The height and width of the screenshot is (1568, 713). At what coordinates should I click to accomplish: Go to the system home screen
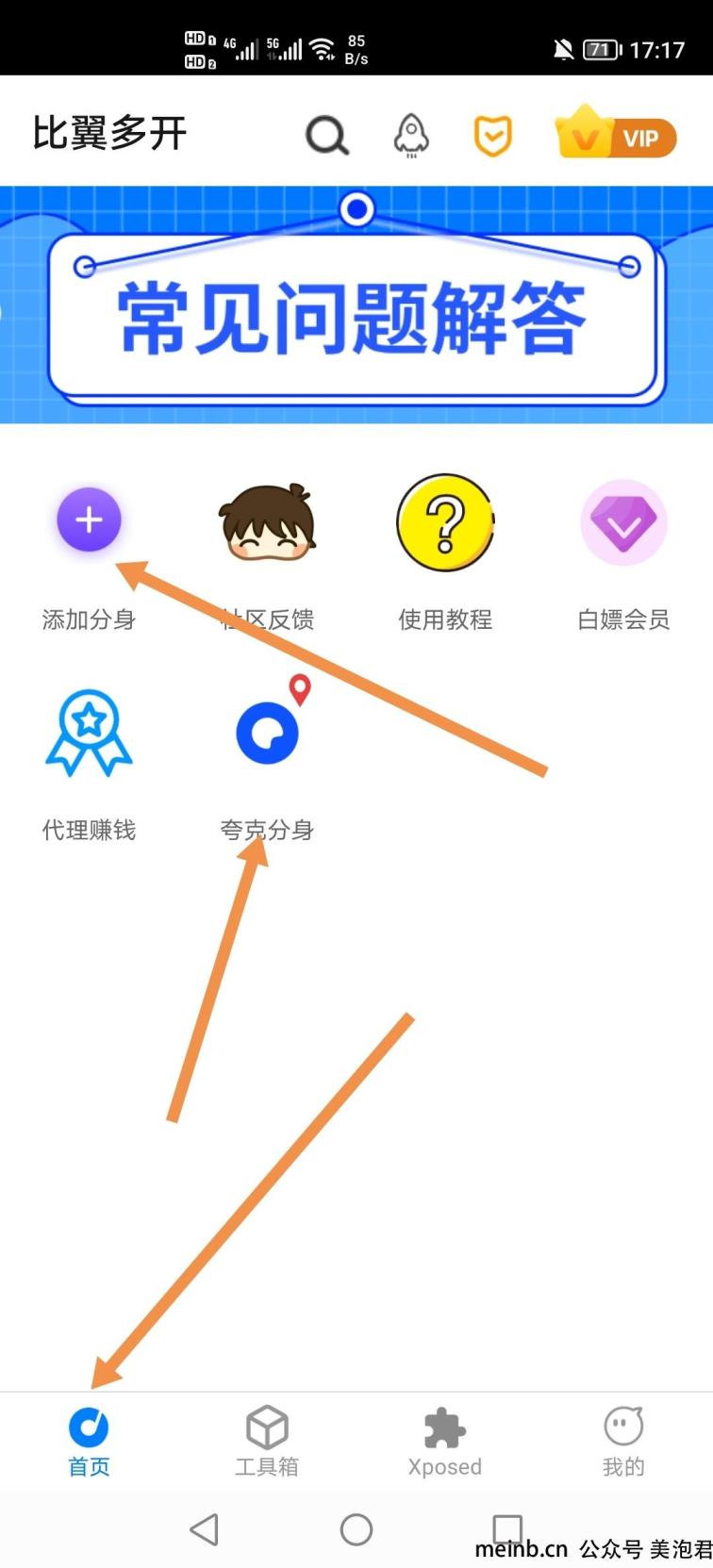tap(356, 1529)
